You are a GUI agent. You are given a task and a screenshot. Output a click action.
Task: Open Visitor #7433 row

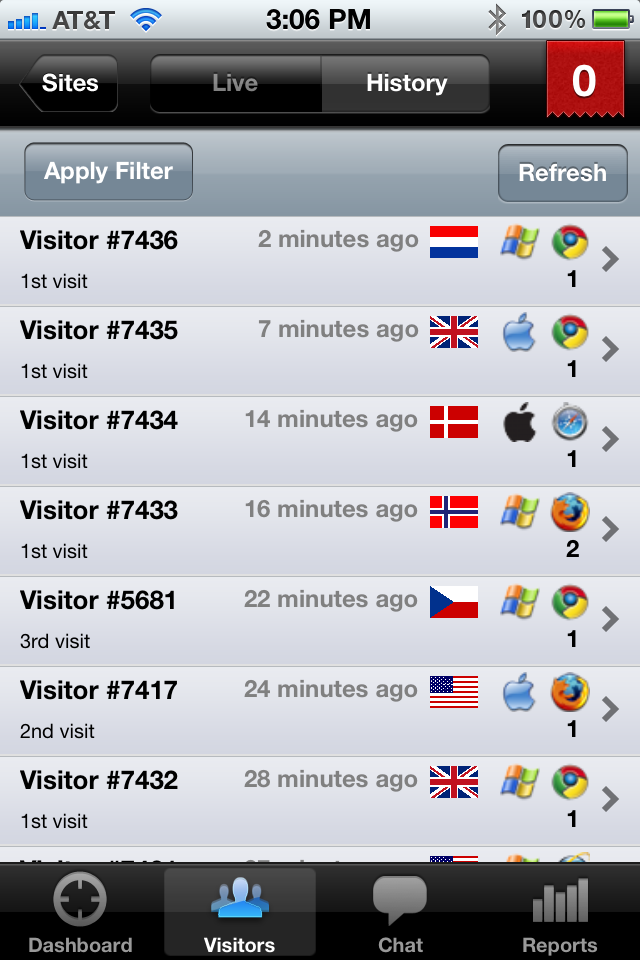(x=320, y=530)
